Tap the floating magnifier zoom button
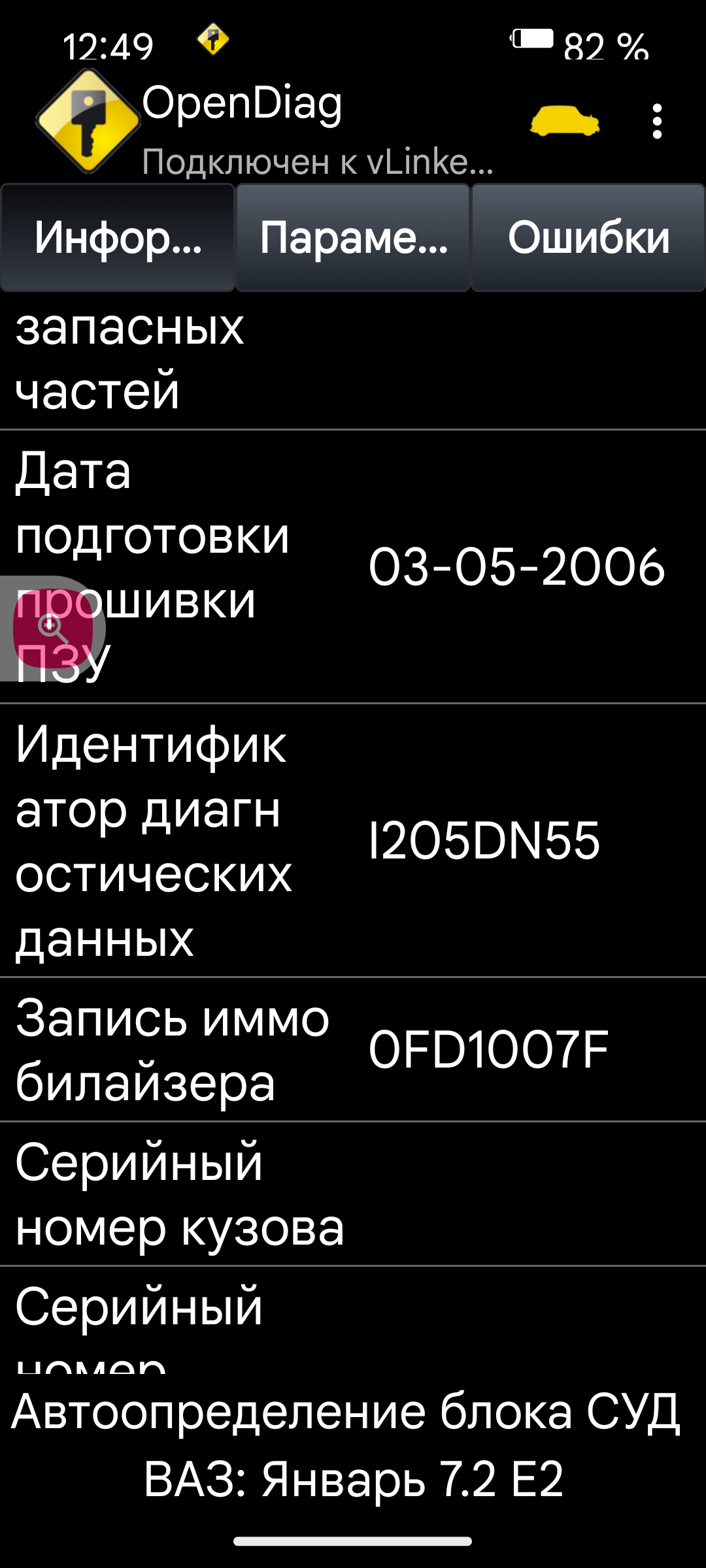The width and height of the screenshot is (706, 1568). coord(51,629)
